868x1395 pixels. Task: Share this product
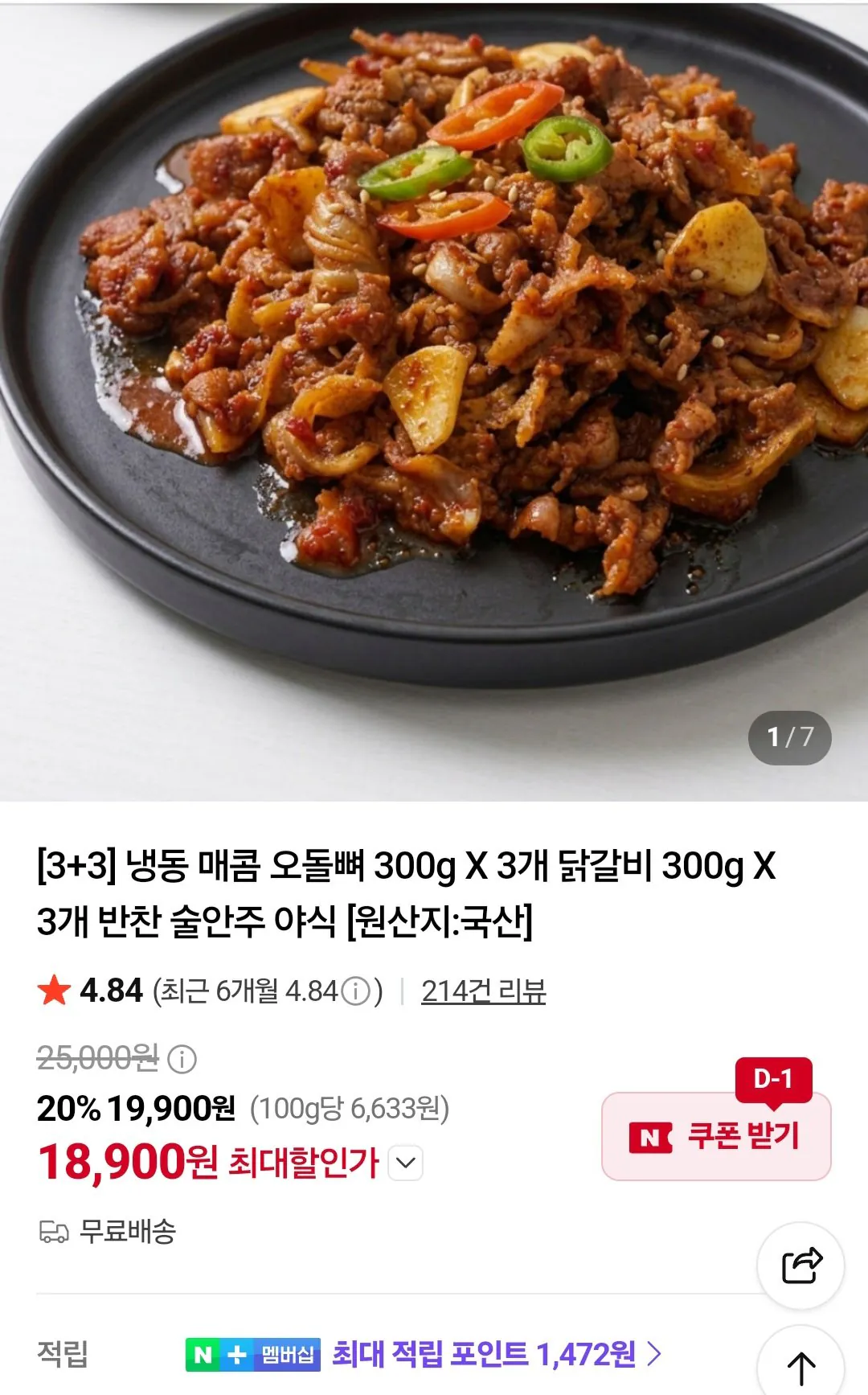(800, 1266)
